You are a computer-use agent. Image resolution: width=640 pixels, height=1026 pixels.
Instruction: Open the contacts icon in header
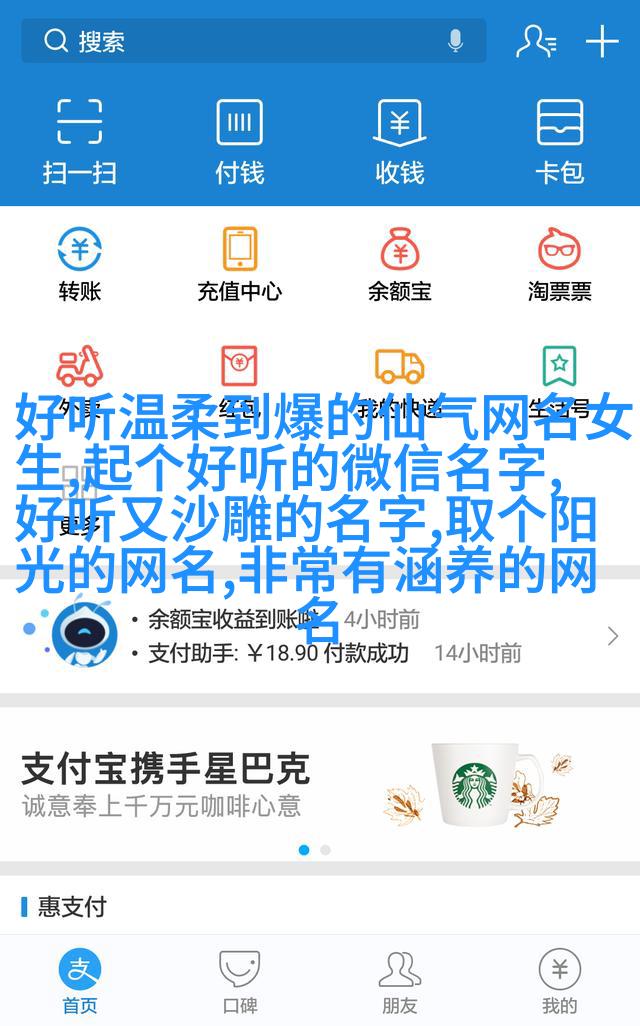coord(535,41)
